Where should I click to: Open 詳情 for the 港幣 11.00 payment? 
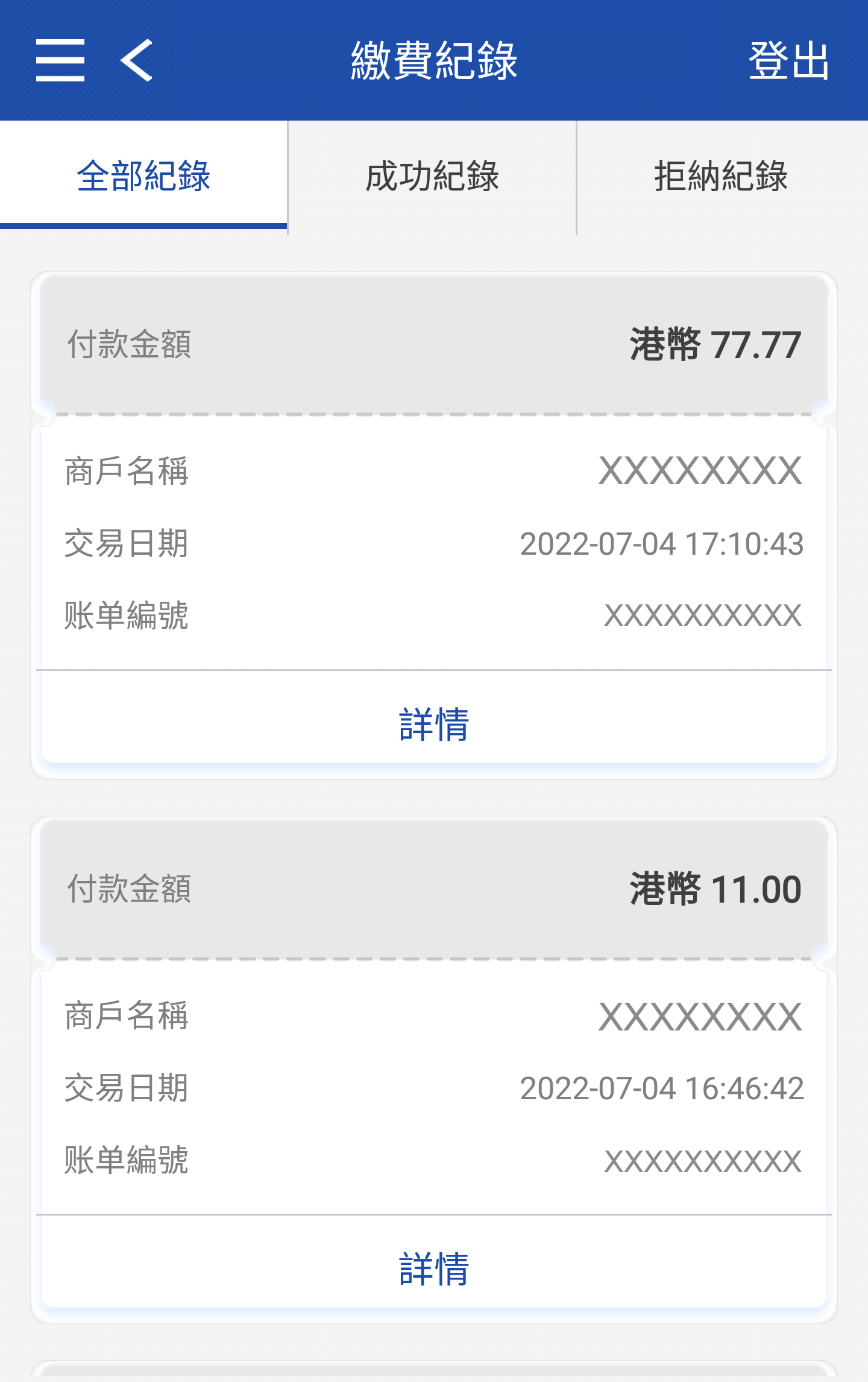[434, 1268]
